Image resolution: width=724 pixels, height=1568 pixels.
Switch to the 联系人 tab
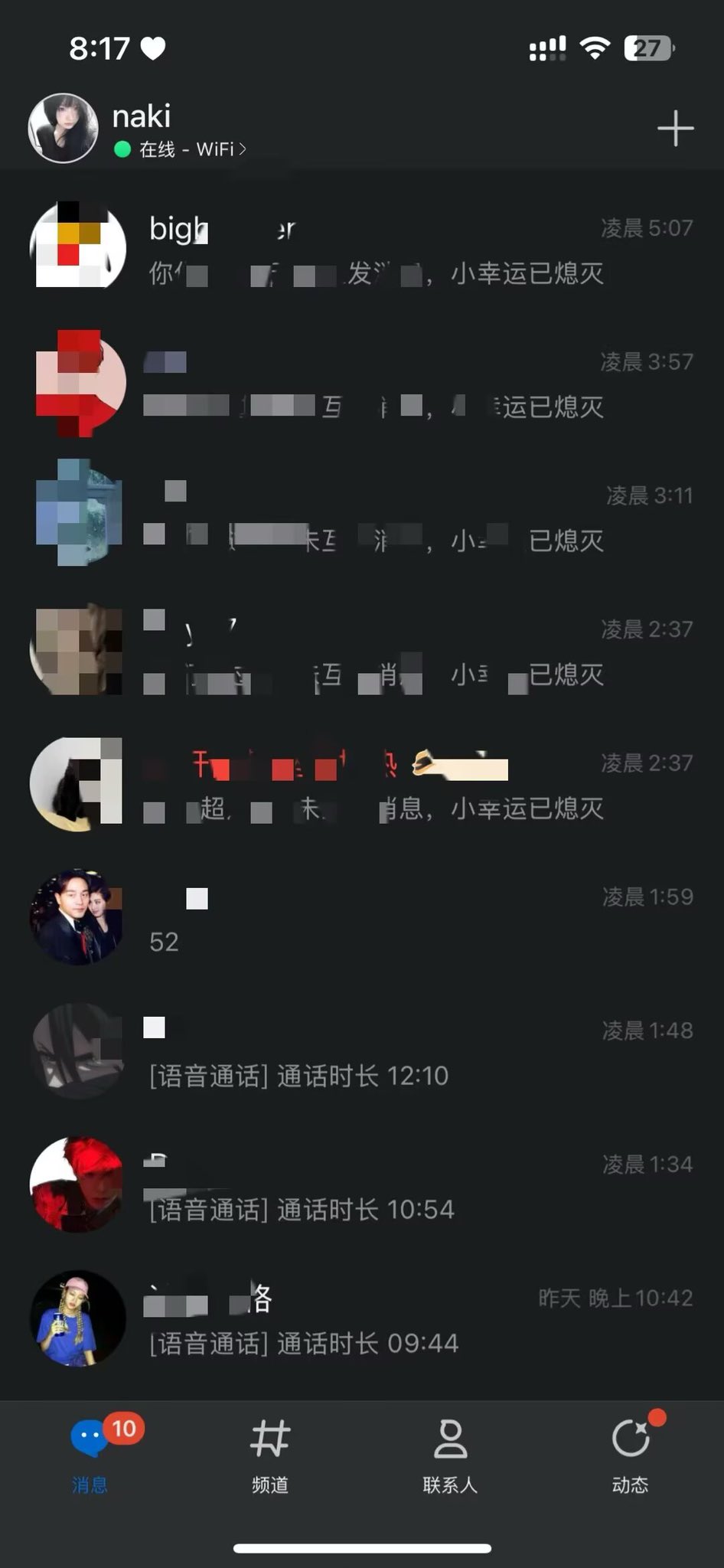point(450,1455)
